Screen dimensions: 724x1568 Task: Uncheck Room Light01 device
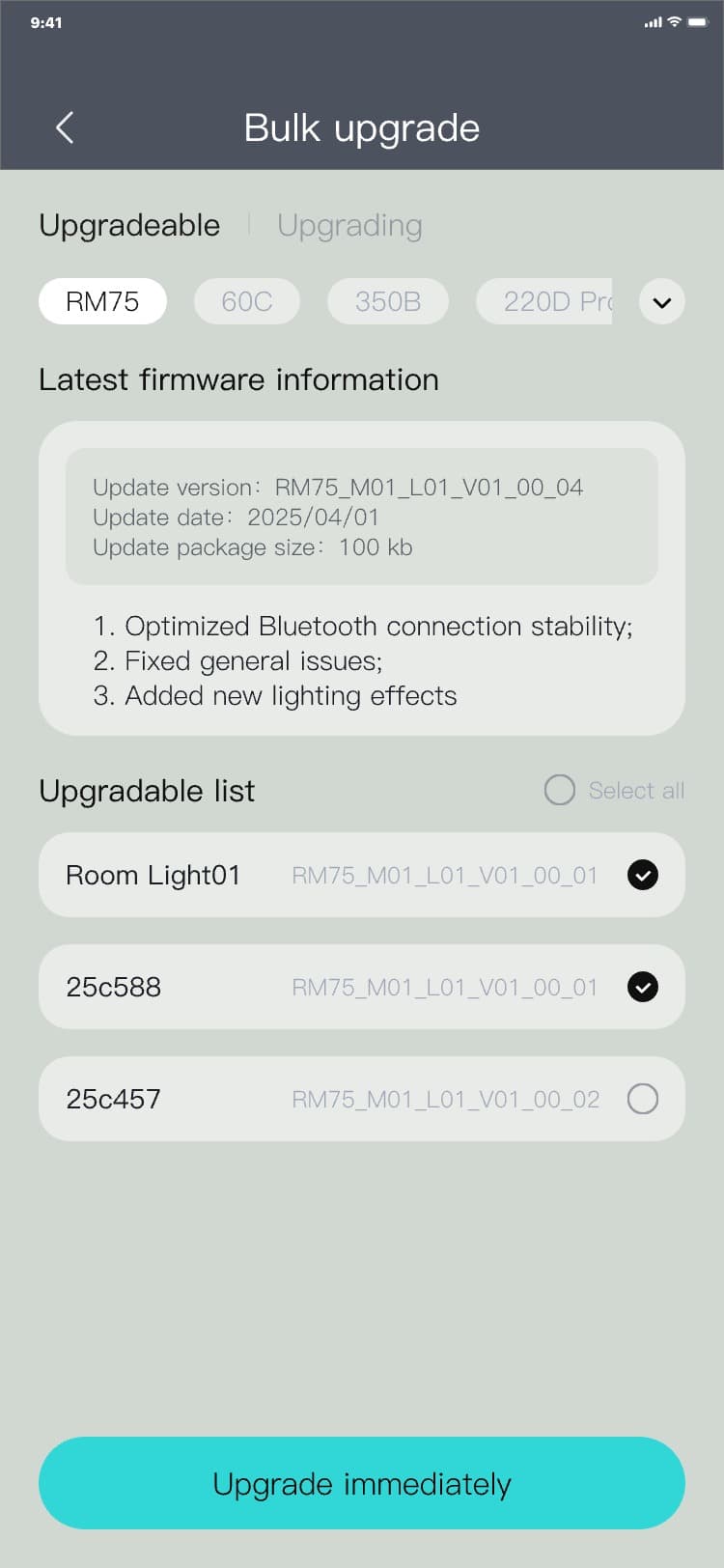click(x=643, y=875)
